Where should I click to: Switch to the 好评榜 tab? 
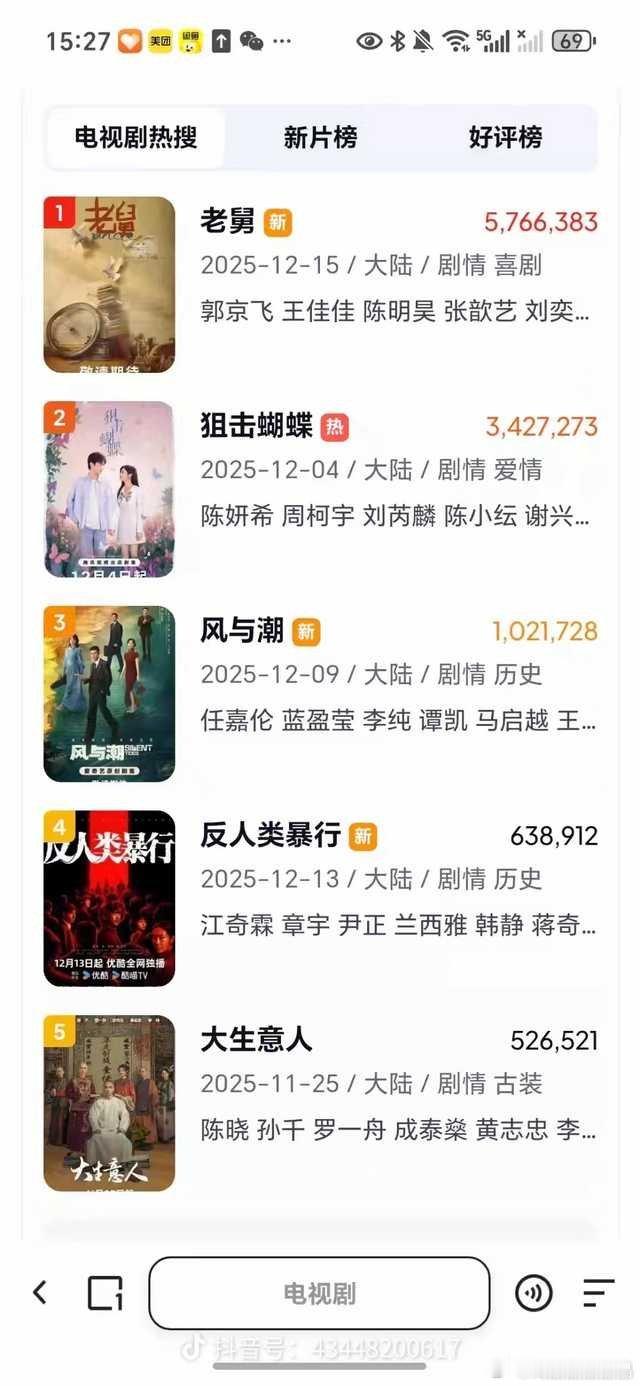tap(505, 138)
